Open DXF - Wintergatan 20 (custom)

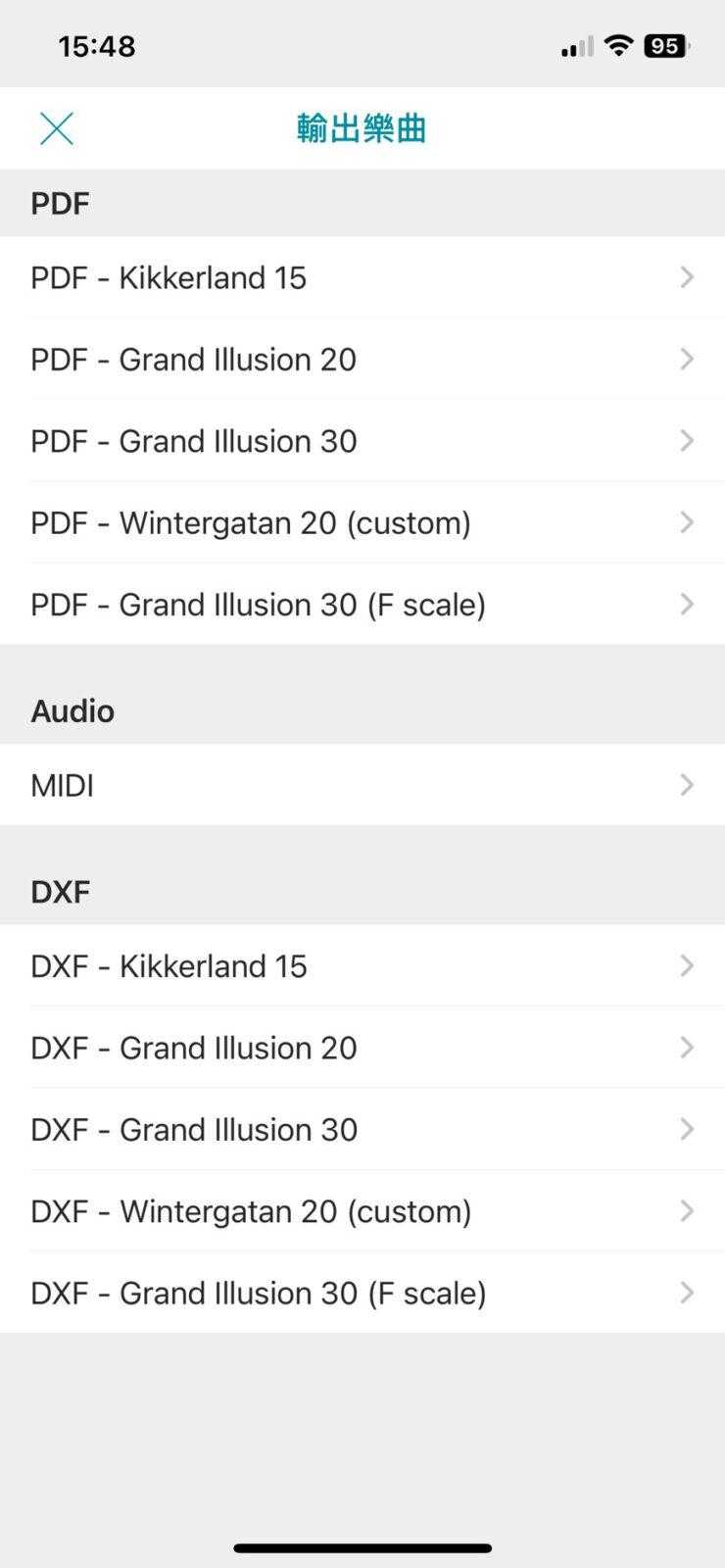point(362,1211)
